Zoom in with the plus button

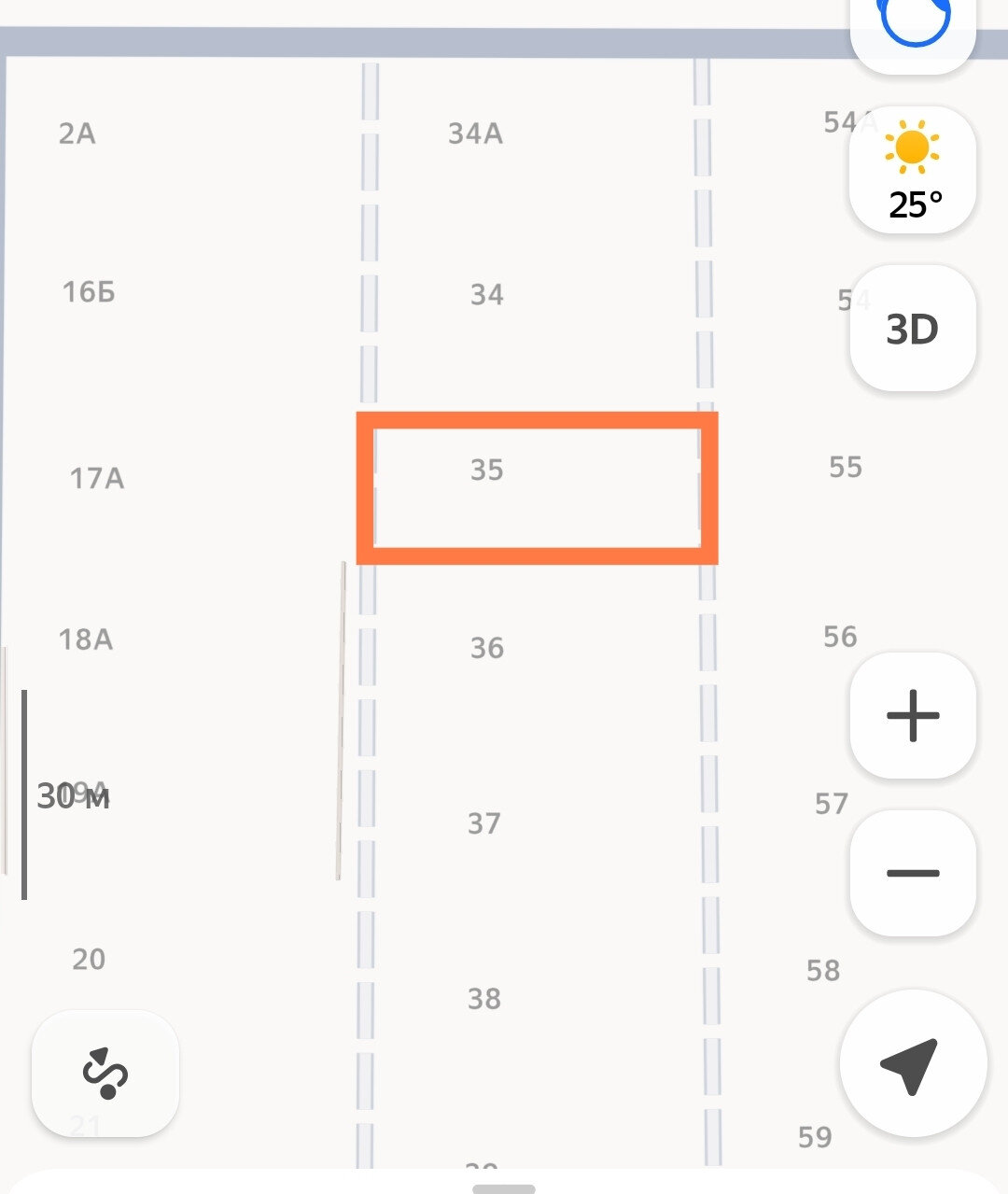[913, 716]
